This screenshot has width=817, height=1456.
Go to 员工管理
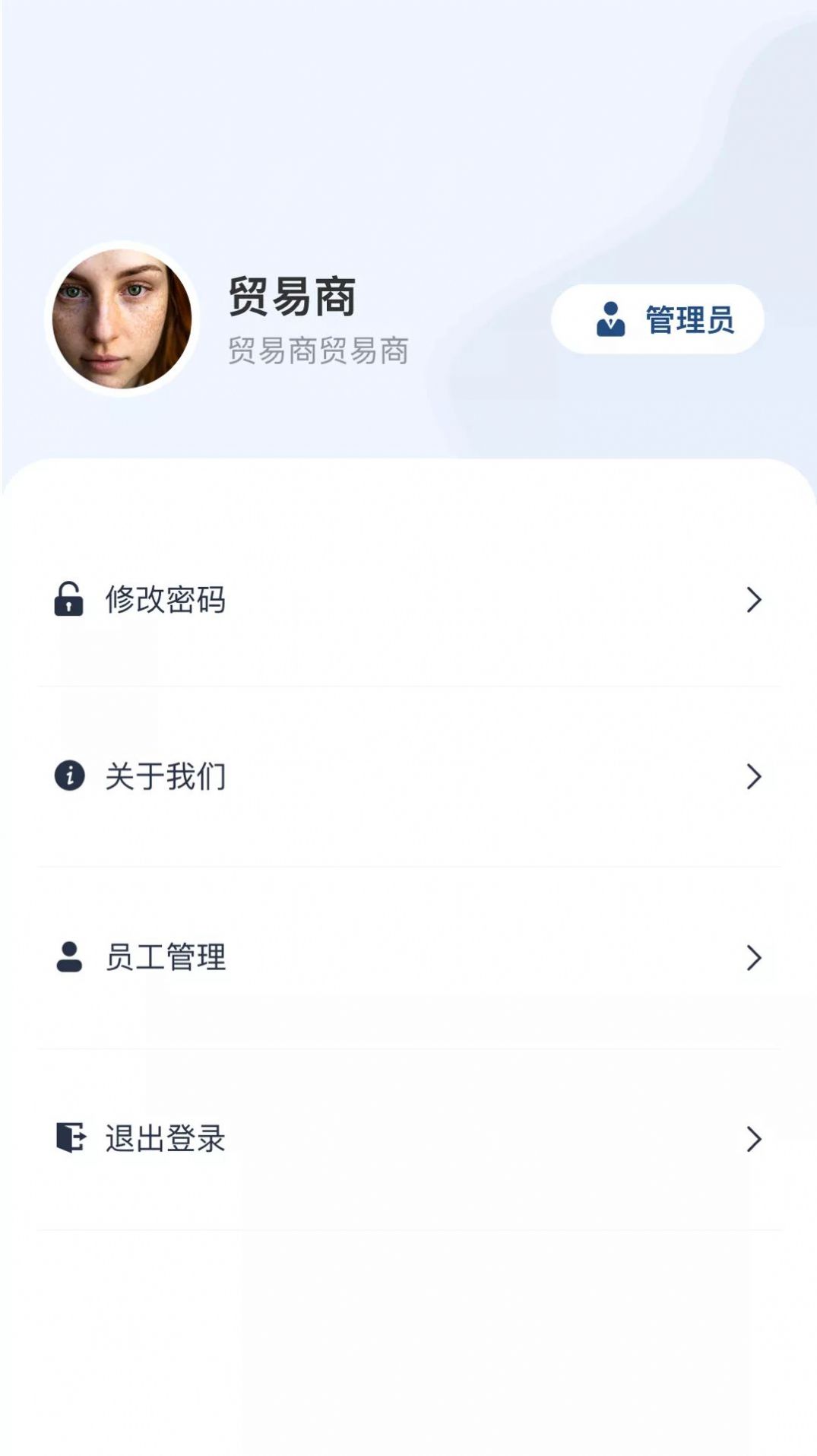click(409, 957)
